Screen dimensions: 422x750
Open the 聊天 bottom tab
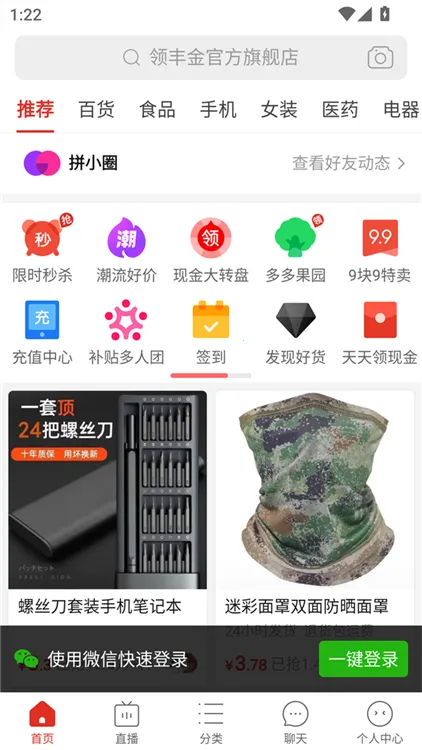click(x=295, y=722)
